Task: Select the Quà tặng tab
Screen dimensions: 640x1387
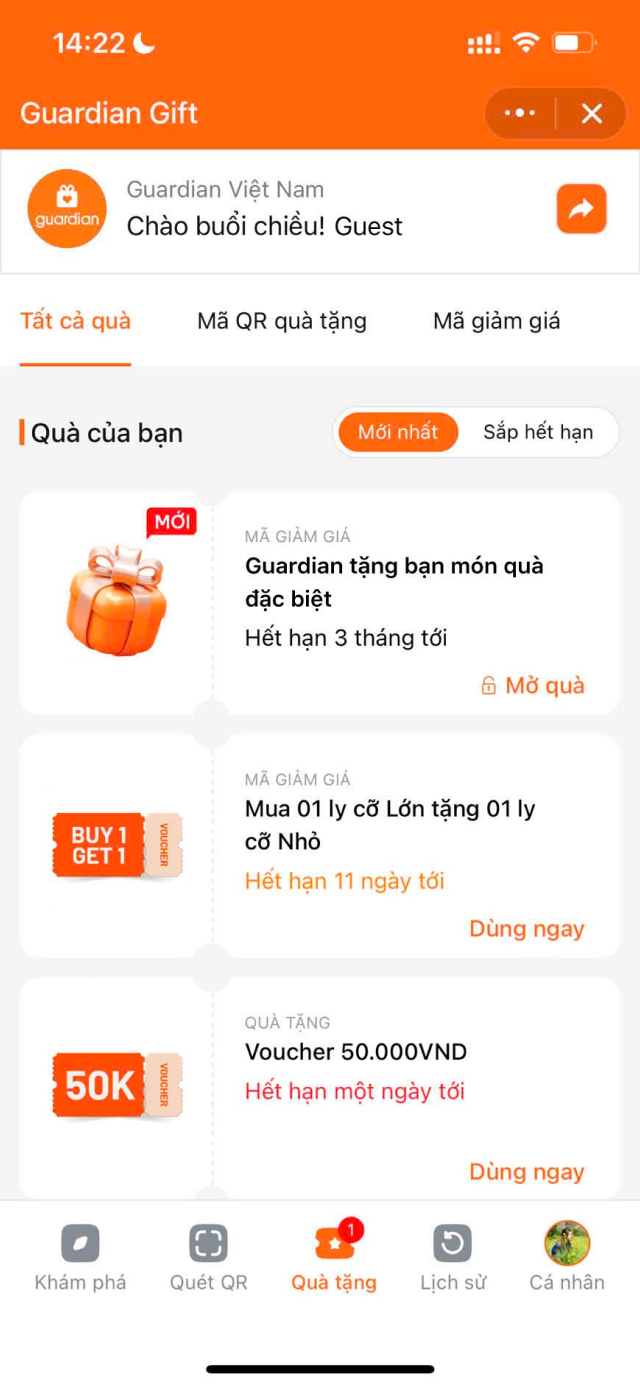Action: tap(334, 1258)
